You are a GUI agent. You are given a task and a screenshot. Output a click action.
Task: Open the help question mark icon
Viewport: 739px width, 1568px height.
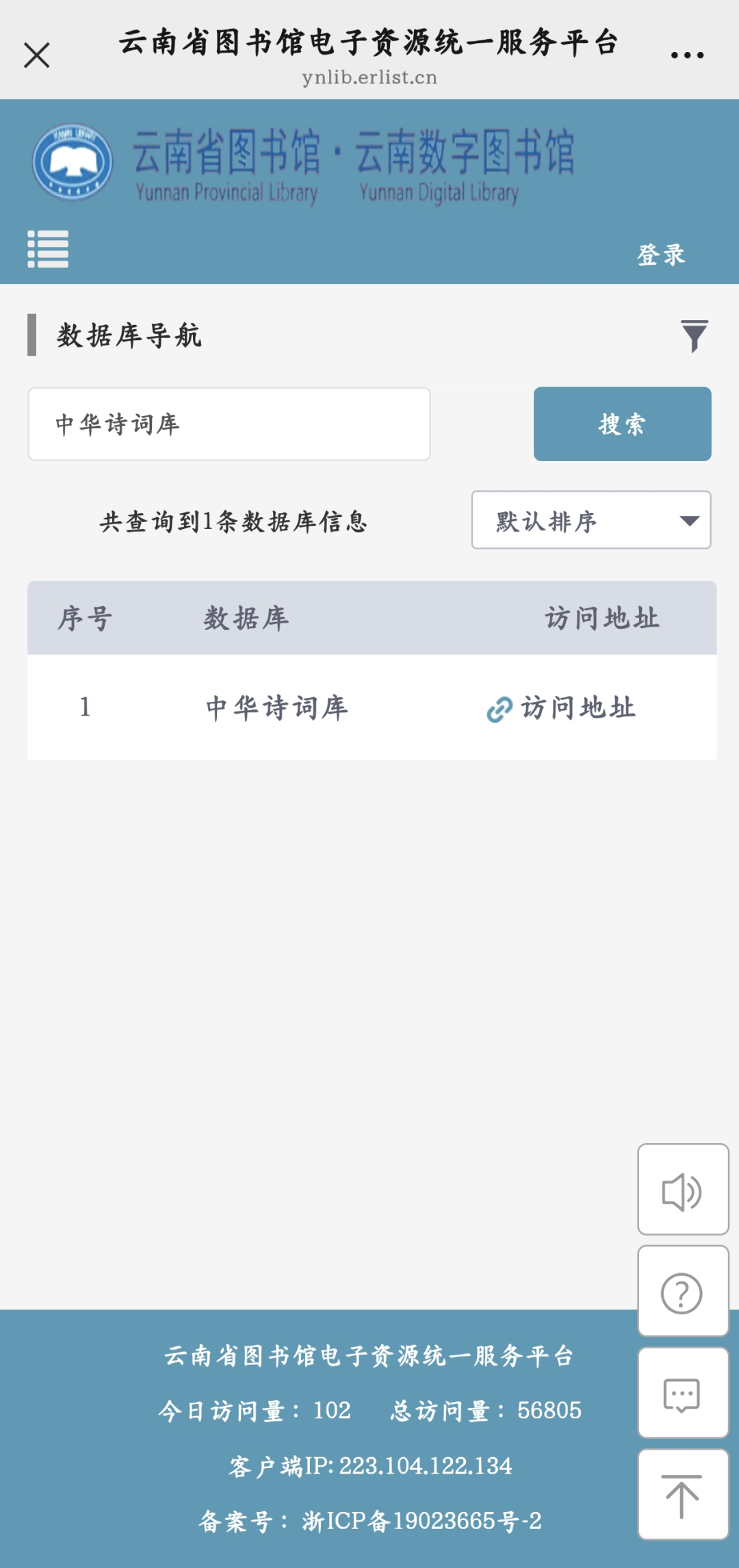point(682,1292)
